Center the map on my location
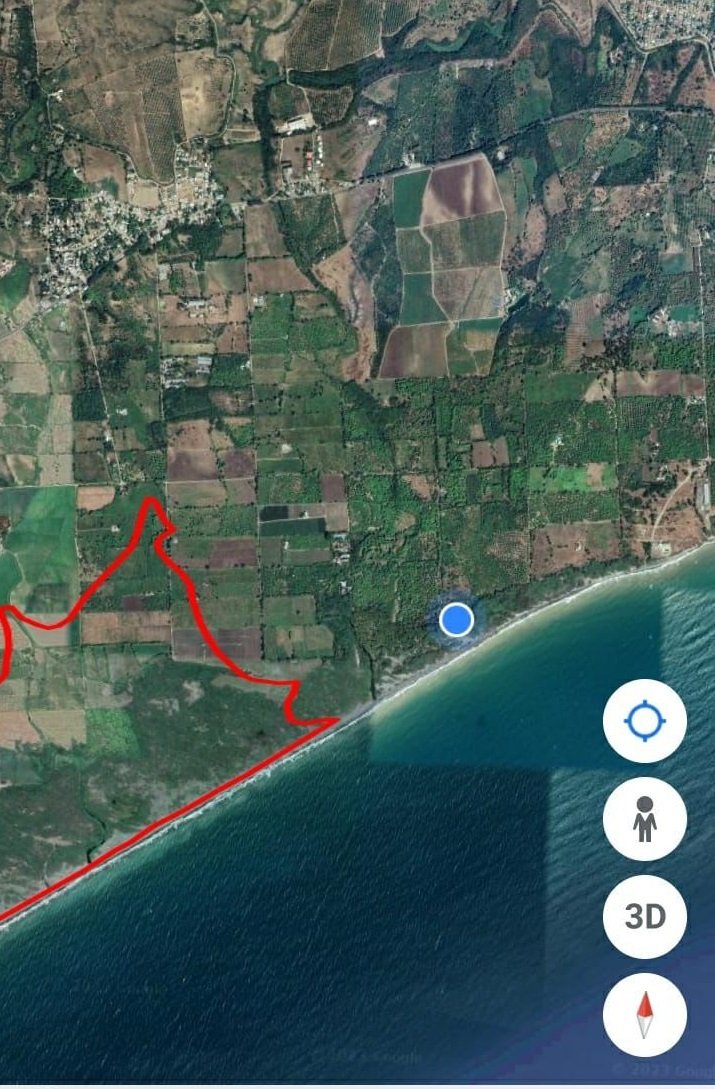Viewport: 715px width, 1089px height. pos(645,721)
